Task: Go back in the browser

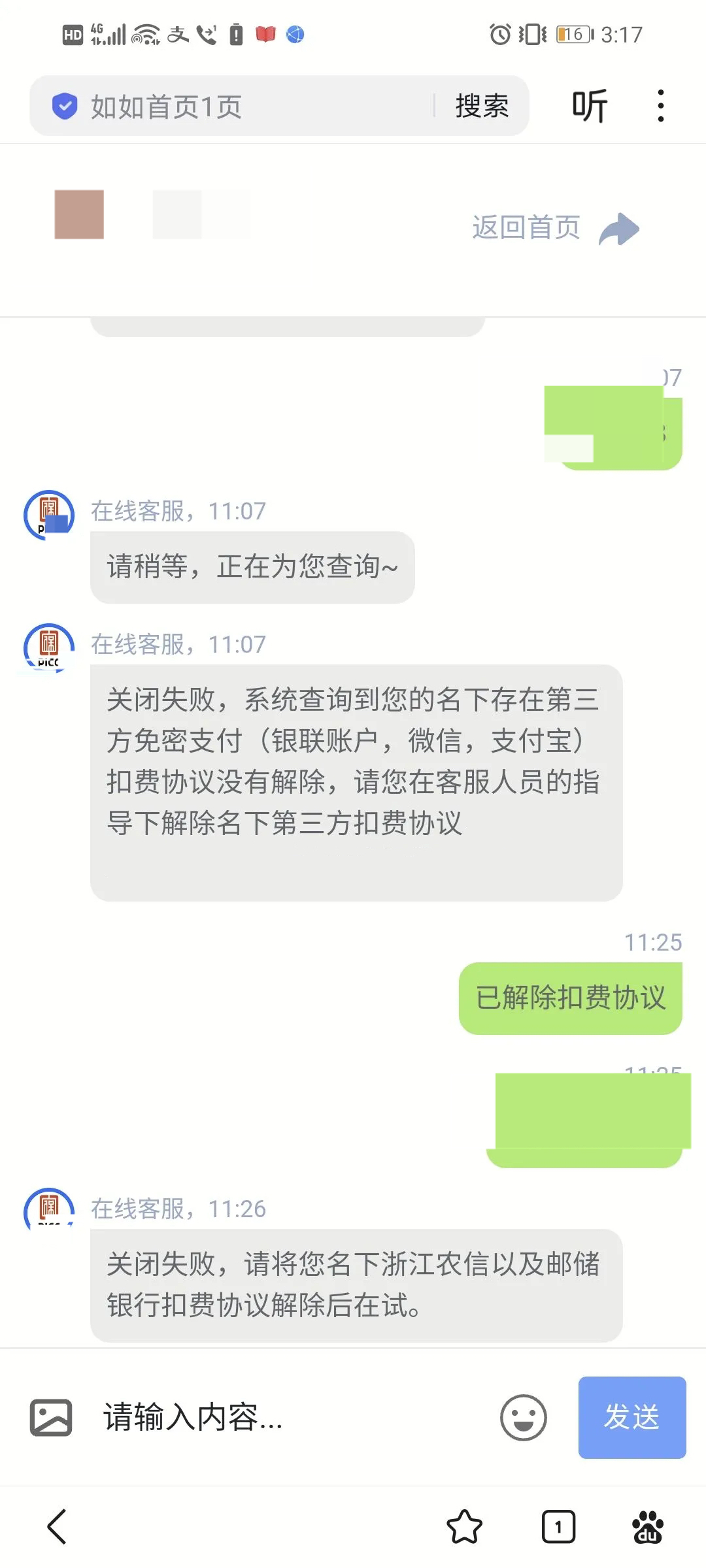Action: pyautogui.click(x=57, y=1527)
